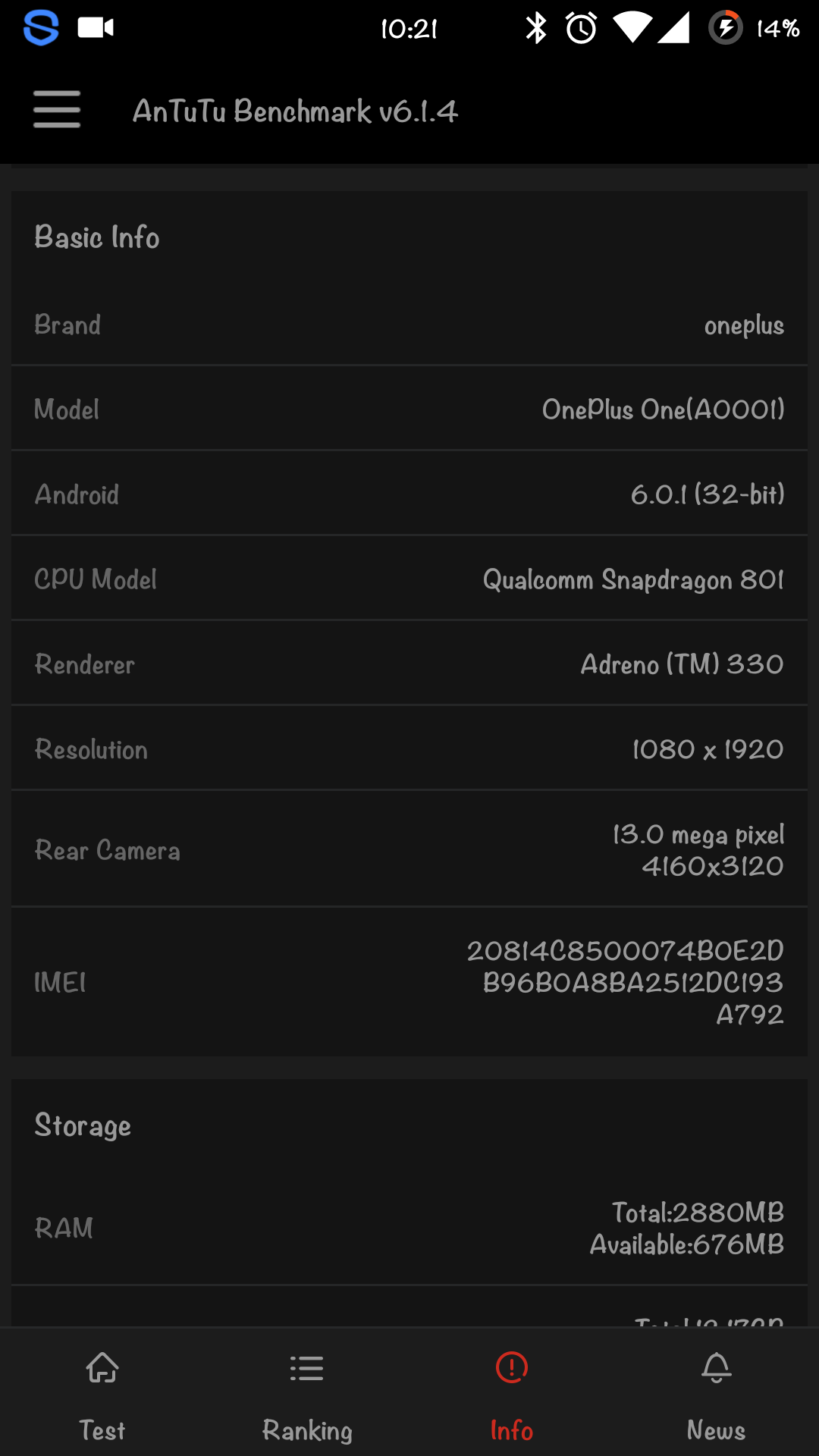The height and width of the screenshot is (1456, 819).
Task: Select the Brand row showing oneplus
Action: click(409, 325)
